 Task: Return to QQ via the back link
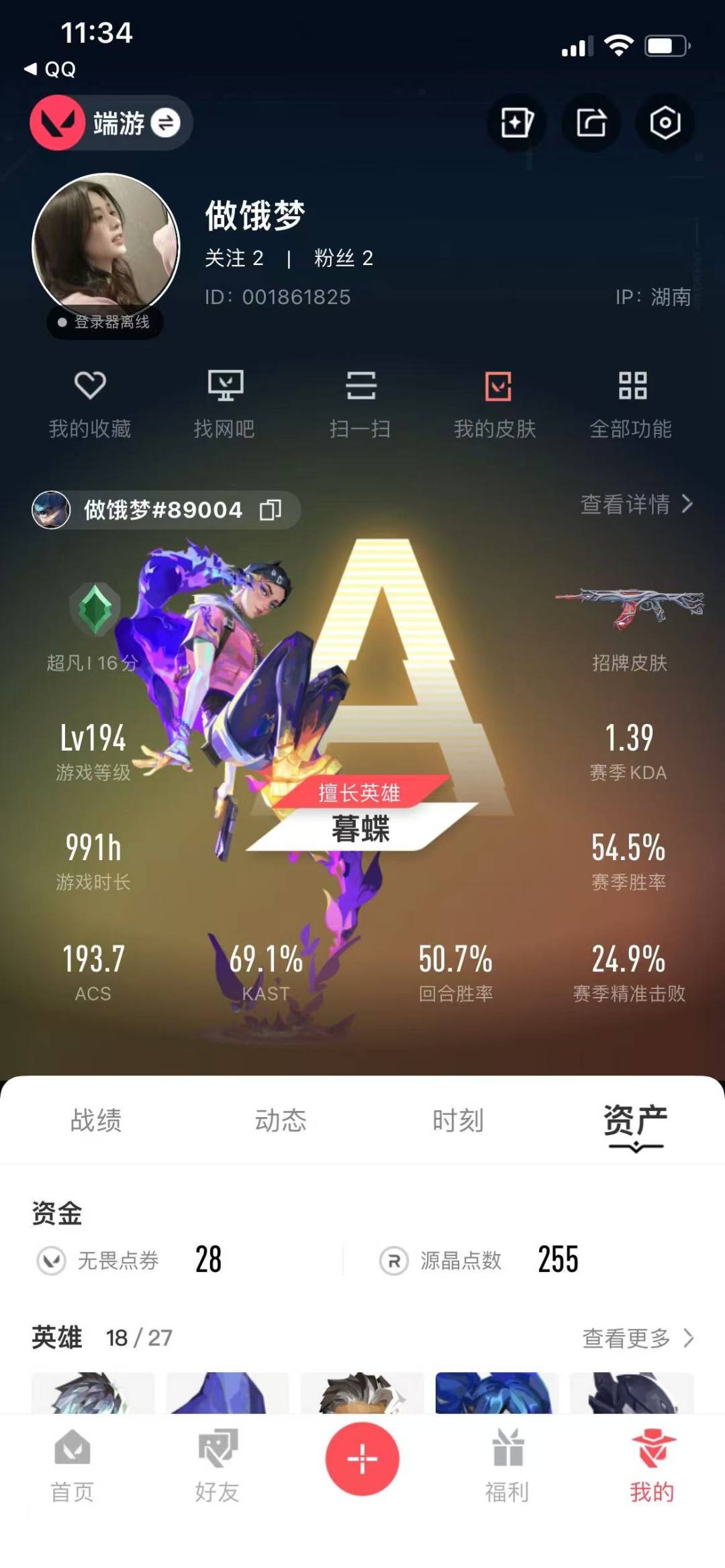click(50, 69)
